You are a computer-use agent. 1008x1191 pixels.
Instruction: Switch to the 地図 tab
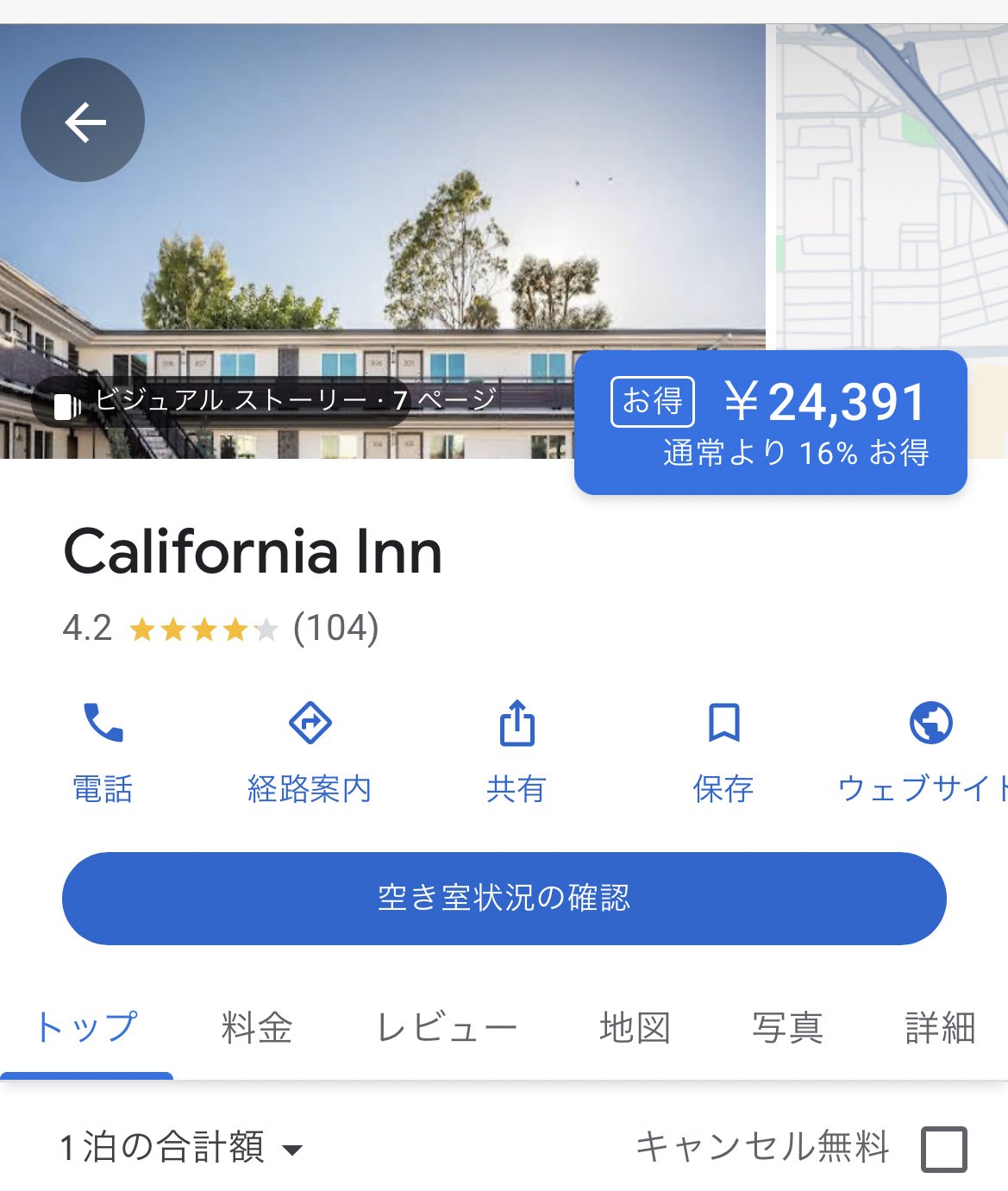[x=635, y=1028]
